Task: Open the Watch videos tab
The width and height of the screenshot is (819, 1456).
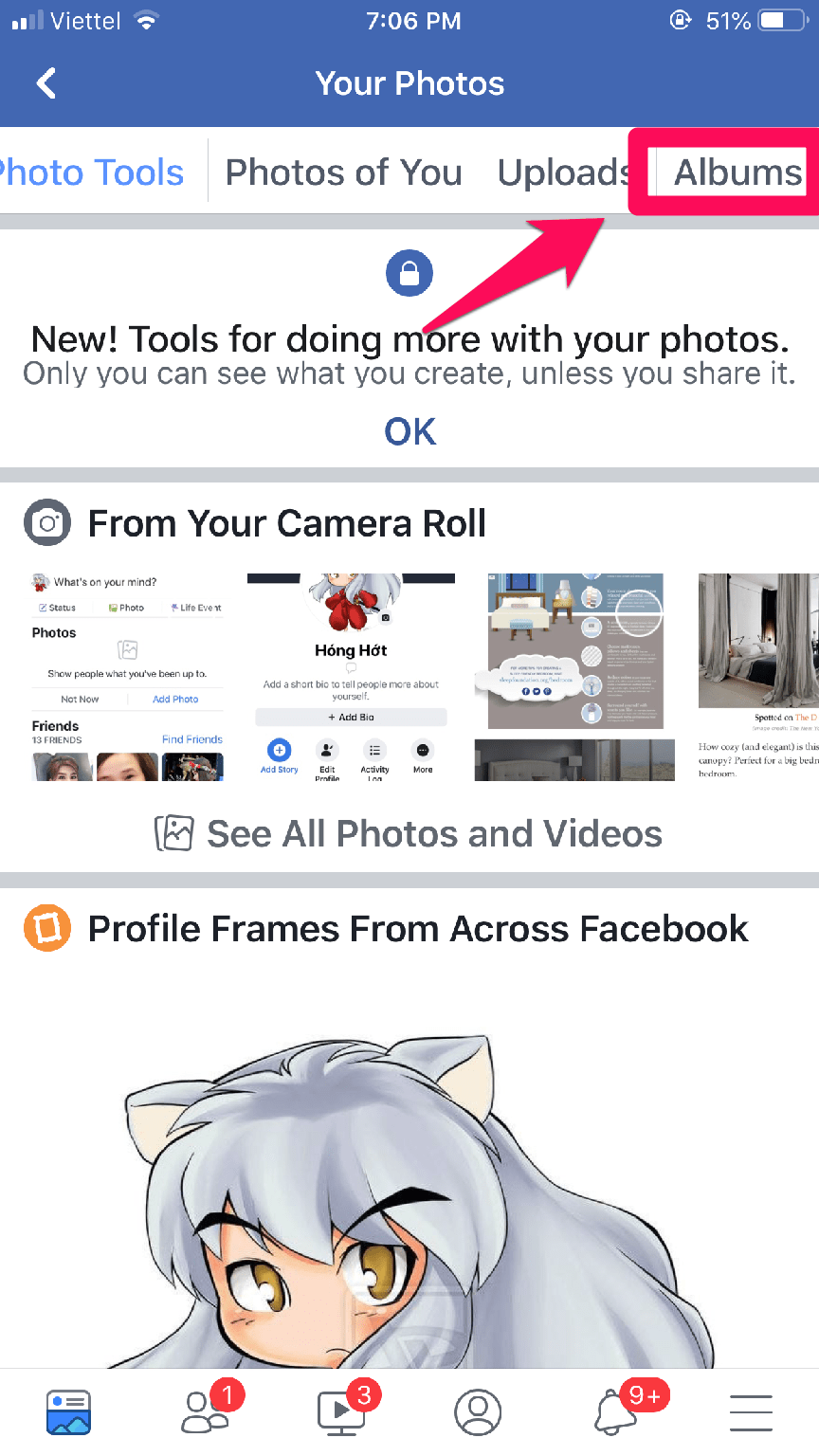Action: pos(341,1412)
